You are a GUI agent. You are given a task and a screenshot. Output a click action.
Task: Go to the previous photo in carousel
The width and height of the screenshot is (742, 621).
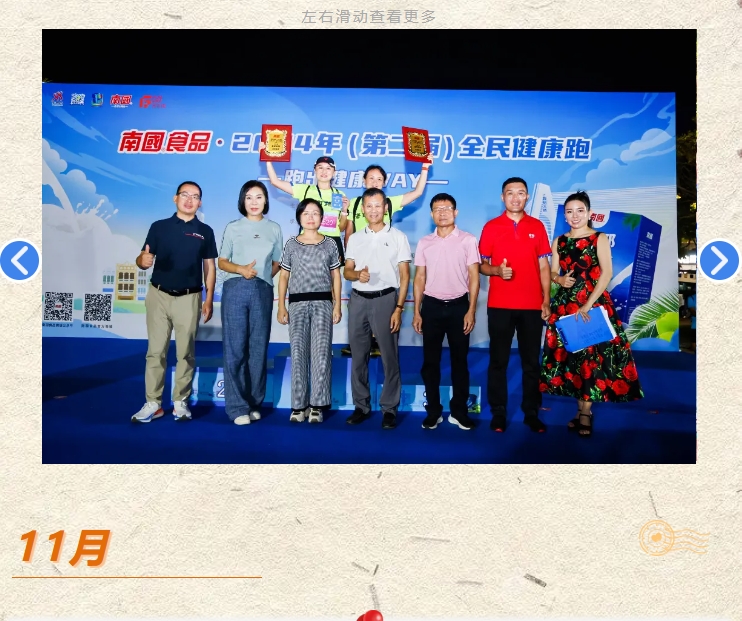19,261
